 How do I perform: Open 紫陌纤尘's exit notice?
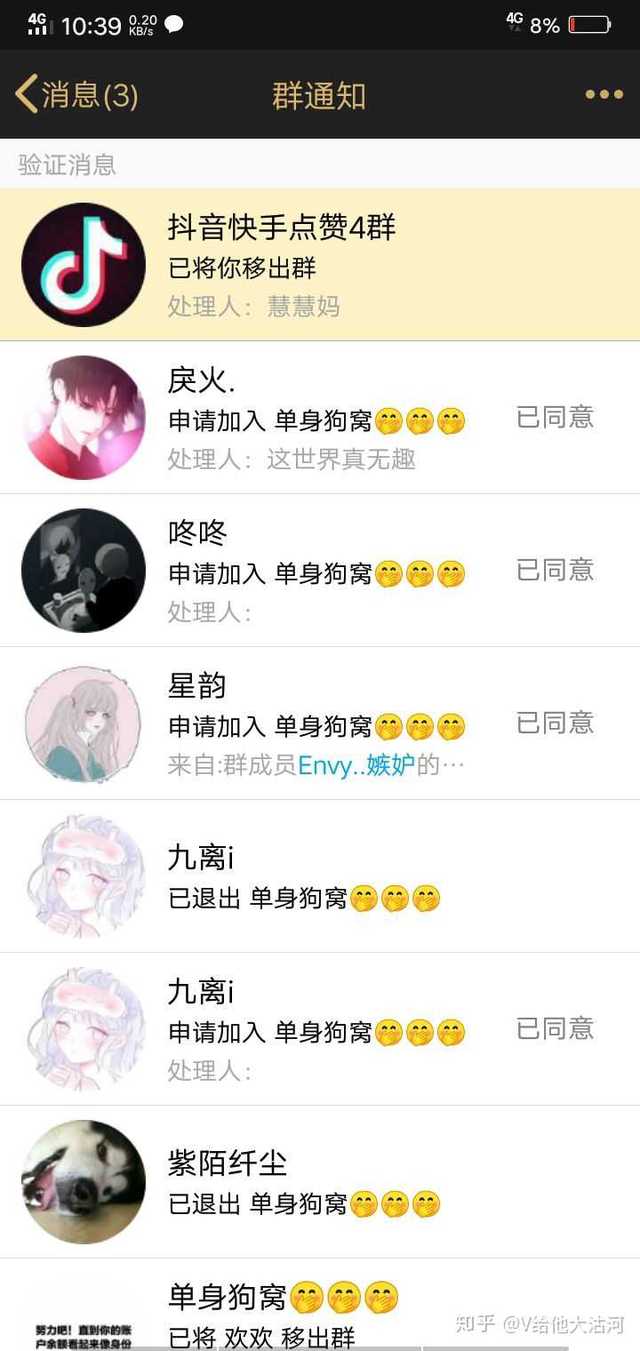coord(320,1183)
